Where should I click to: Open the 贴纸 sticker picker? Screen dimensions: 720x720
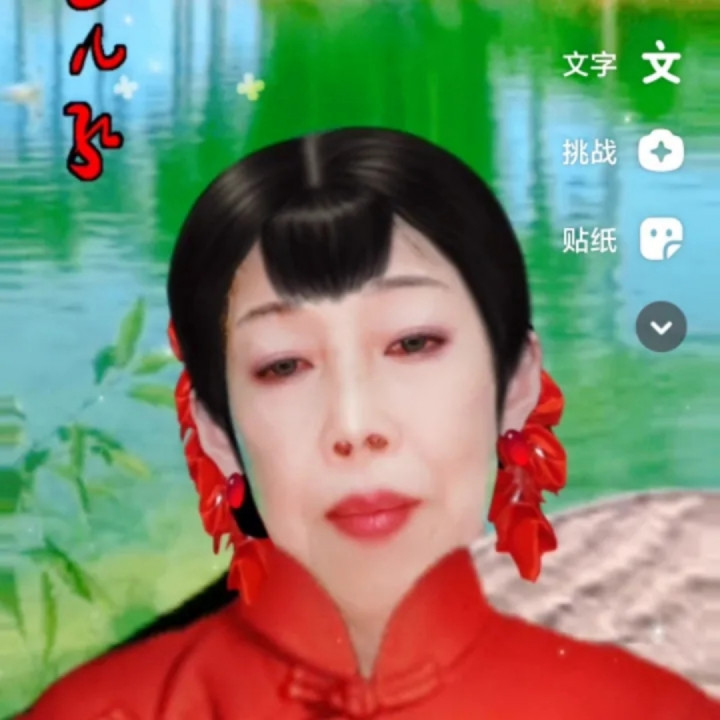click(660, 240)
